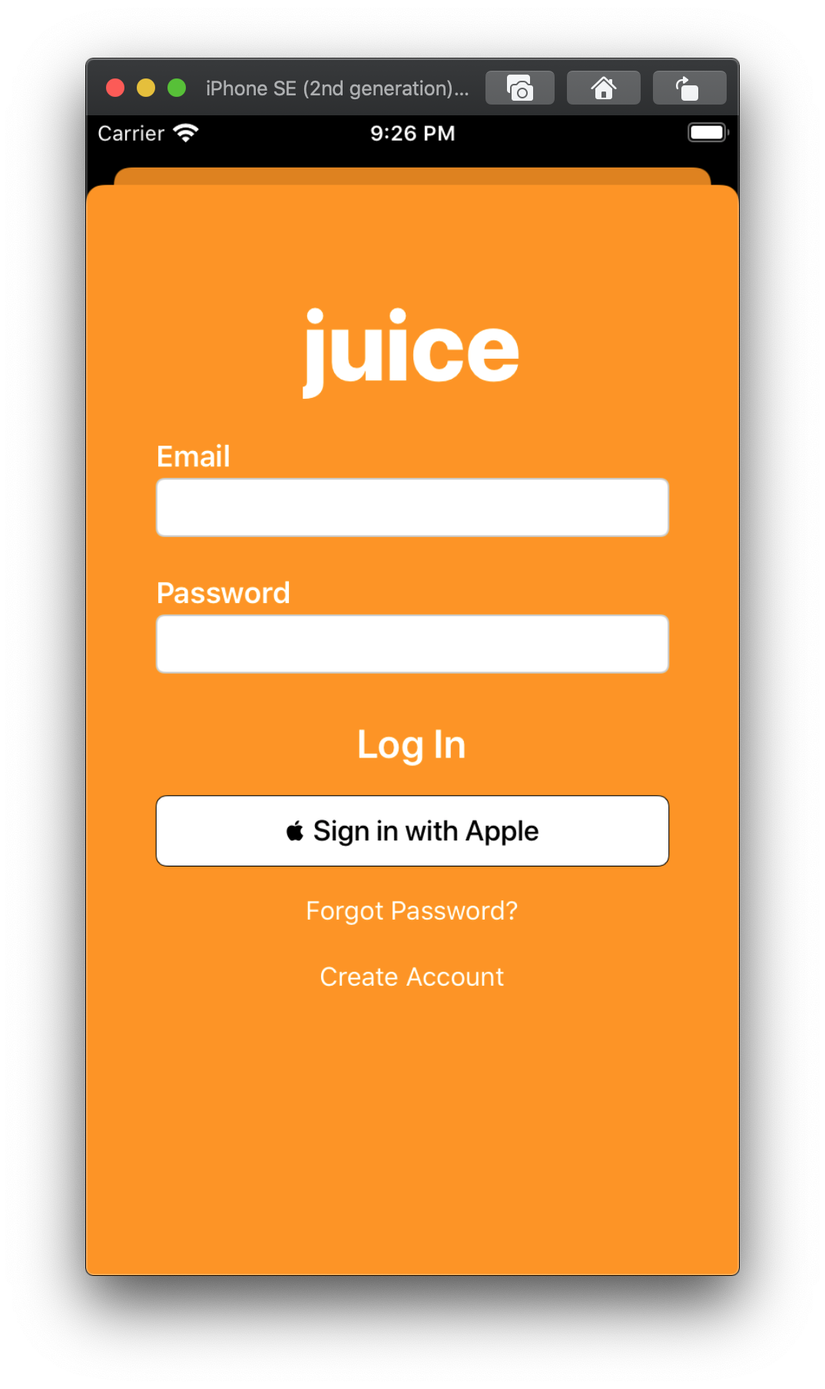The image size is (825, 1389).
Task: Take a simulator screenshot with camera icon
Action: pos(520,88)
